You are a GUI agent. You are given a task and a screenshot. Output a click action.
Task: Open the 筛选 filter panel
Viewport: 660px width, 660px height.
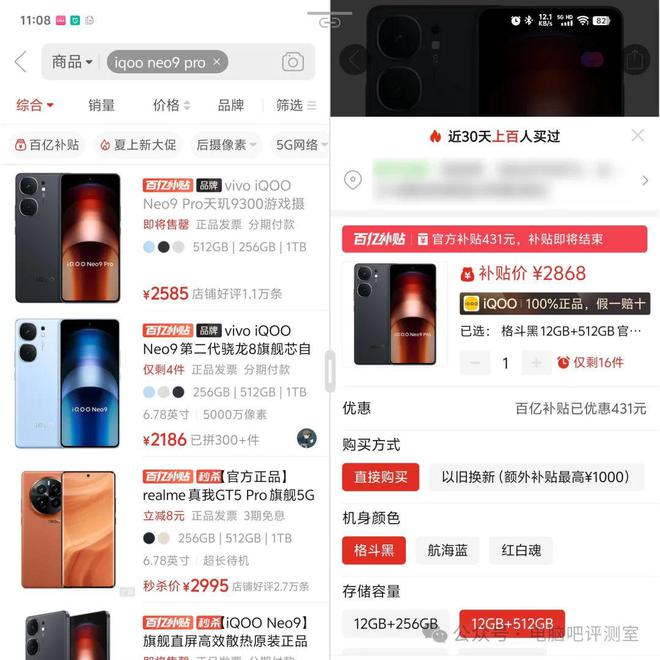295,105
